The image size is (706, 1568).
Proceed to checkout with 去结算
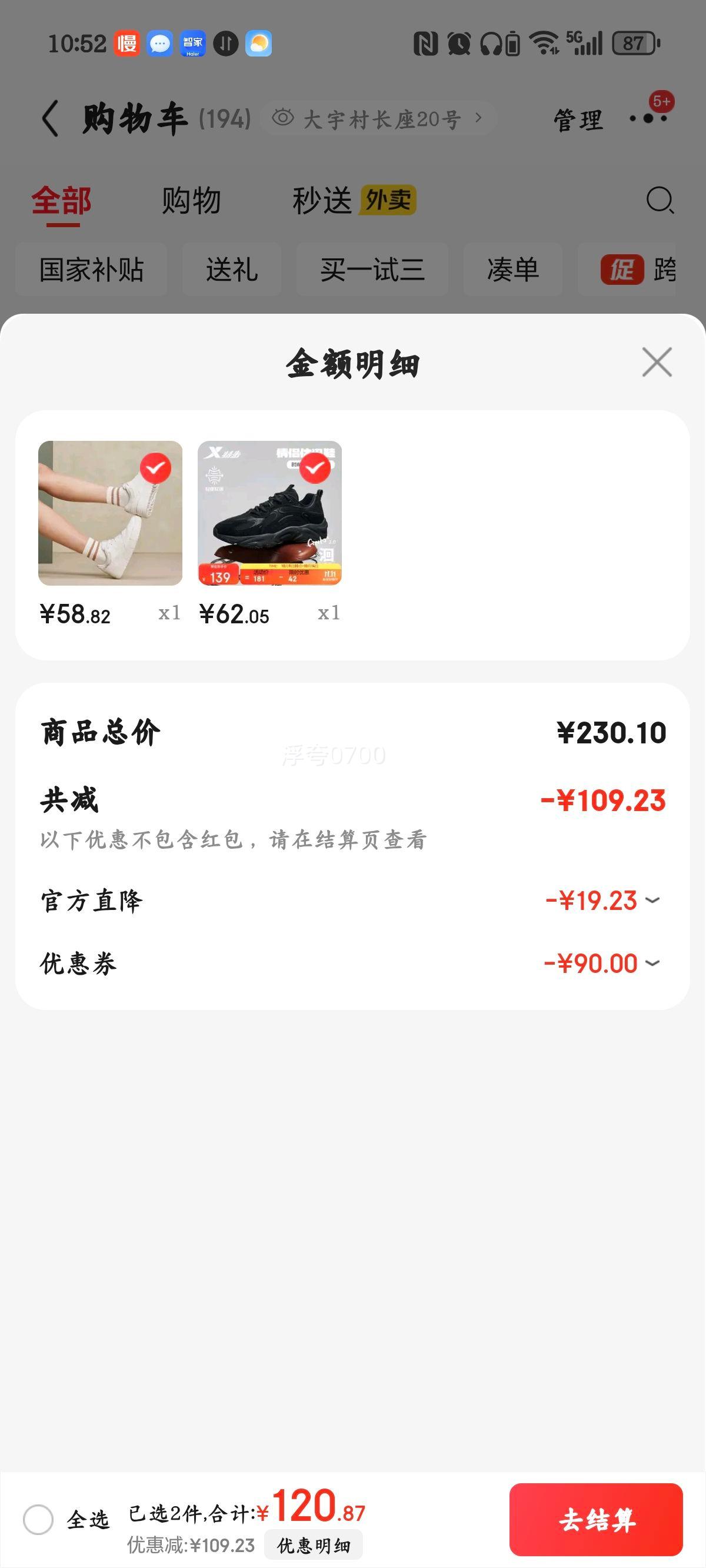click(596, 1520)
